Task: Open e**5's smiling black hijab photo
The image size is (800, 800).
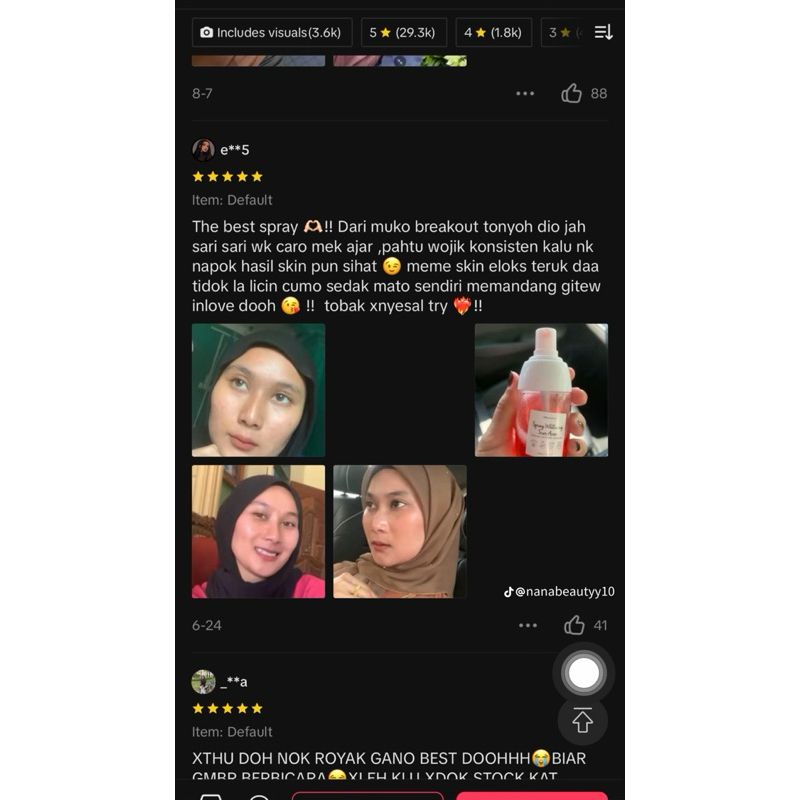Action: click(258, 531)
